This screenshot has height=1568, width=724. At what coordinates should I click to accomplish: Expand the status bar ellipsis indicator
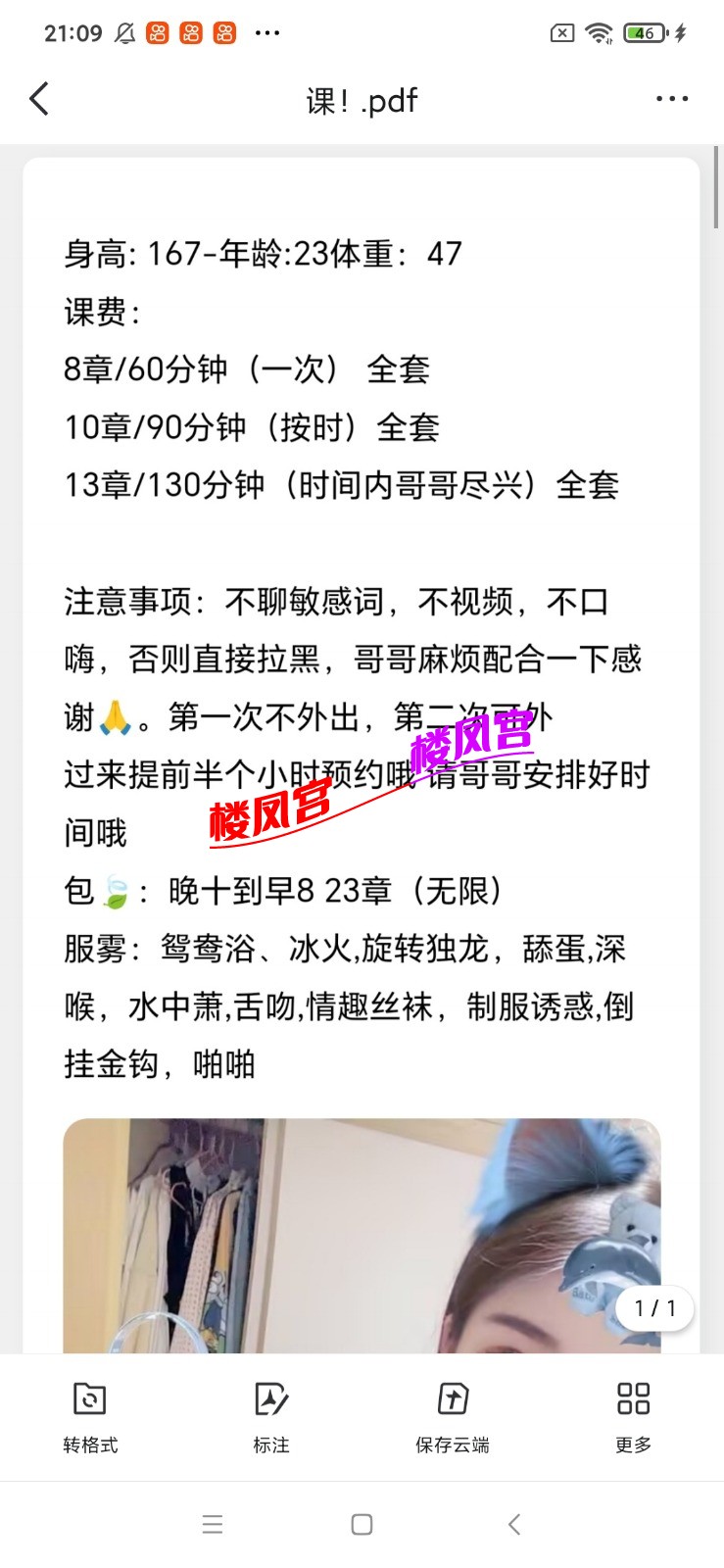click(268, 32)
